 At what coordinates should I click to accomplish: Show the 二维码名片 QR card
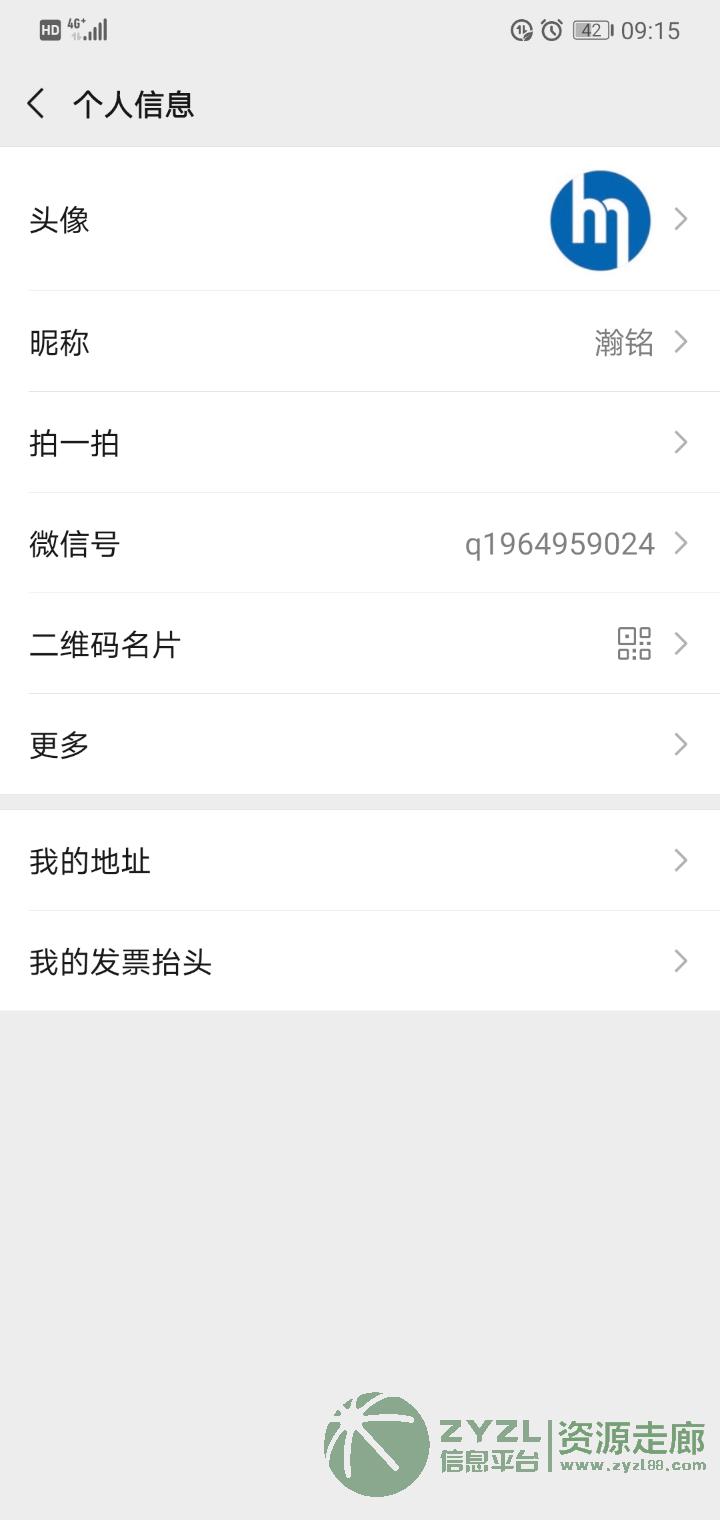(360, 644)
